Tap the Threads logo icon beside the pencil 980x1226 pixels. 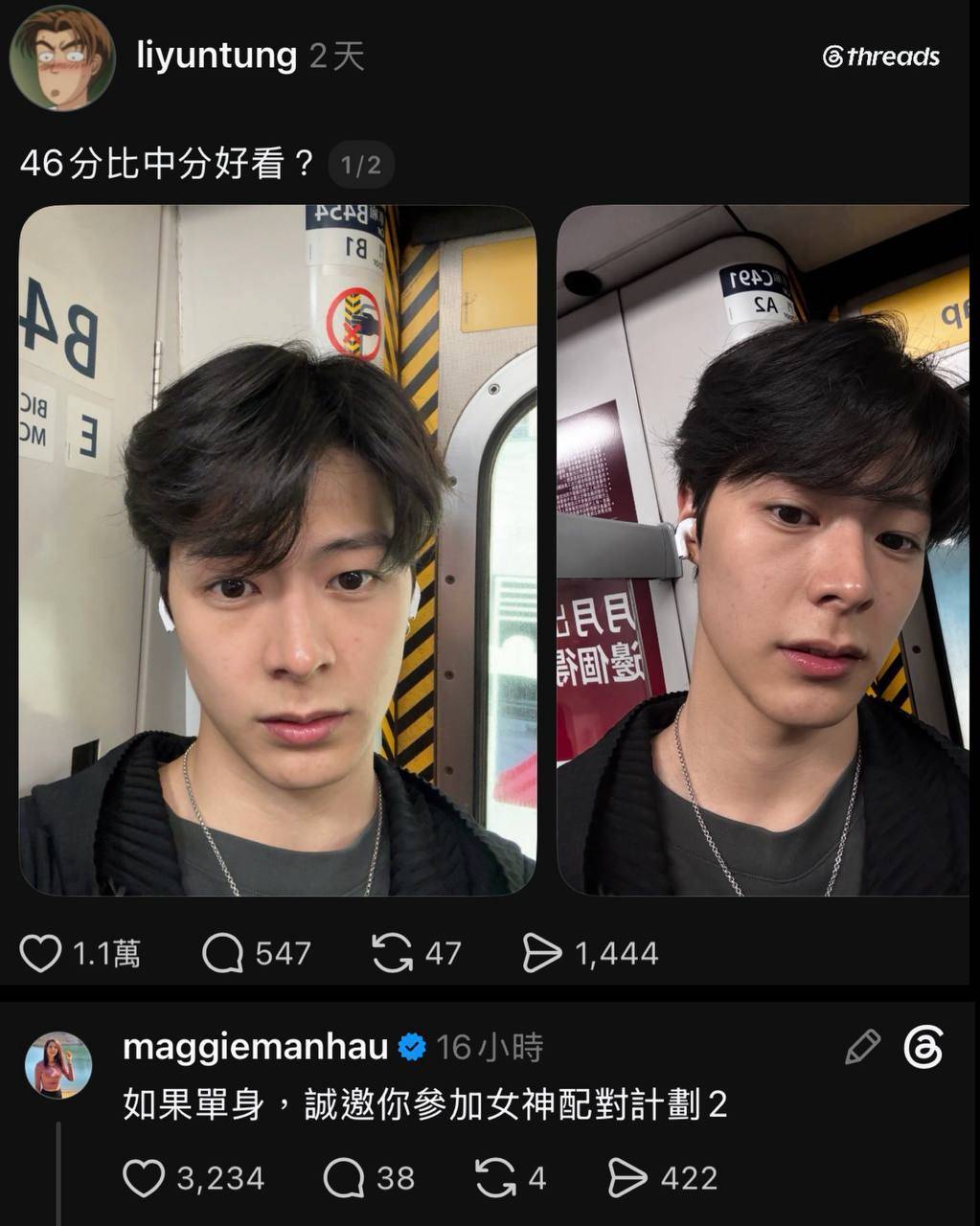click(x=923, y=1047)
